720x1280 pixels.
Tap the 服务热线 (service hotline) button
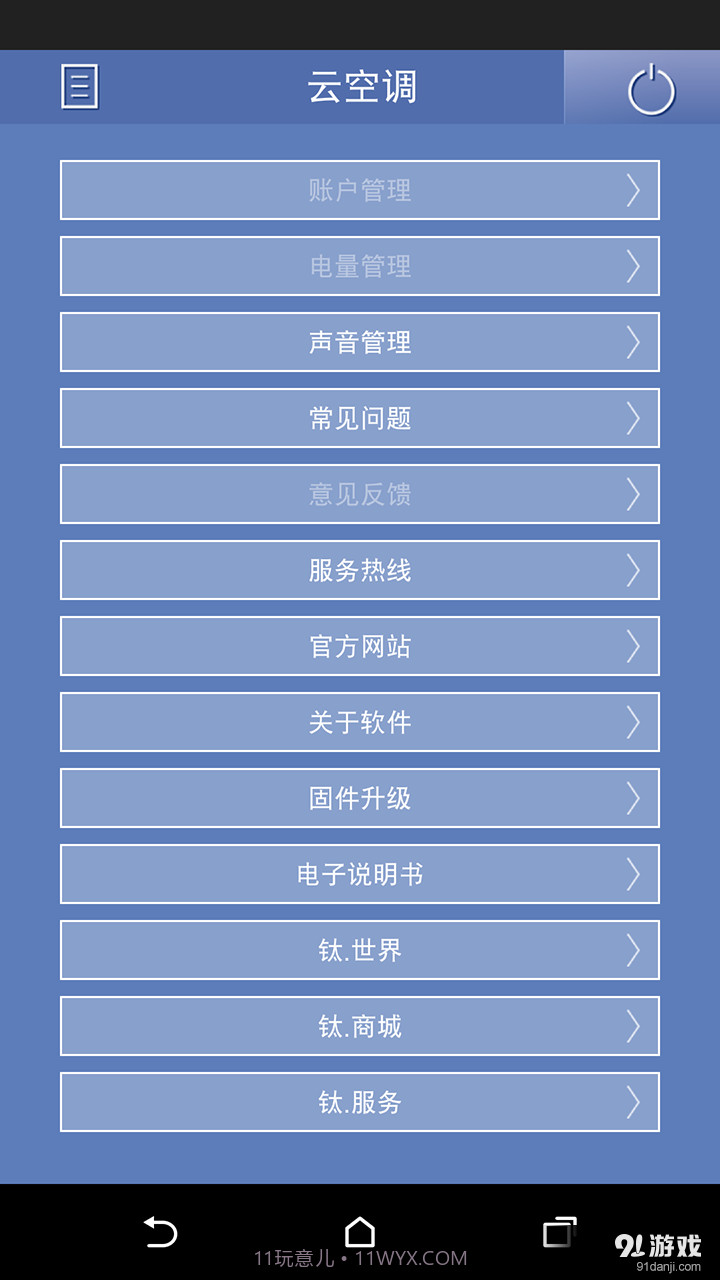[x=360, y=570]
